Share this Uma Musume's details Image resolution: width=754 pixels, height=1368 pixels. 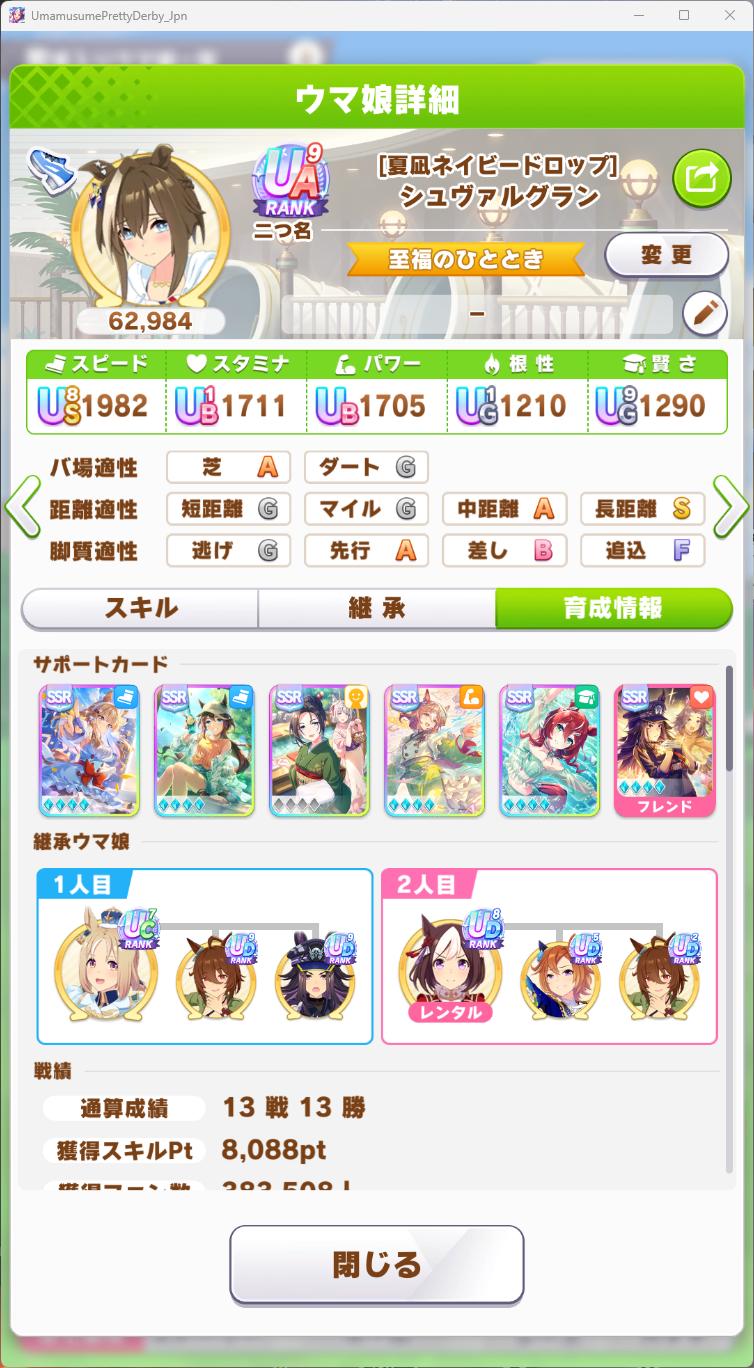pos(702,179)
